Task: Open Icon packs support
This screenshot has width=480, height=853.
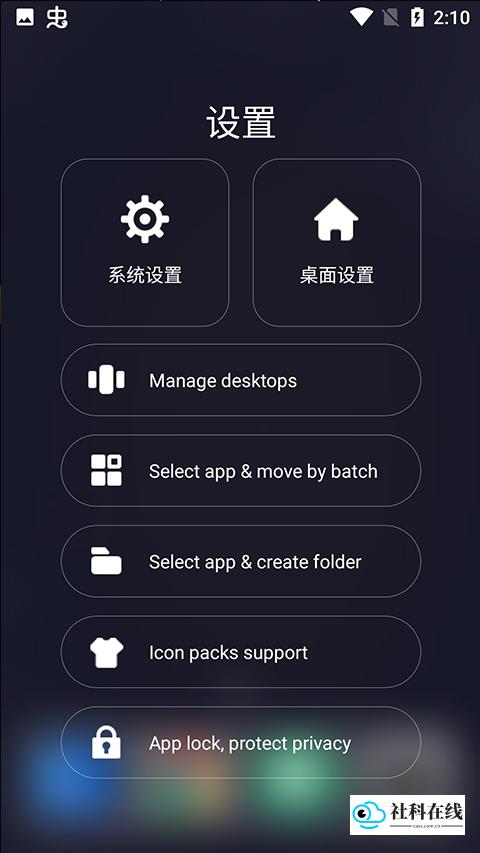Action: (x=241, y=652)
